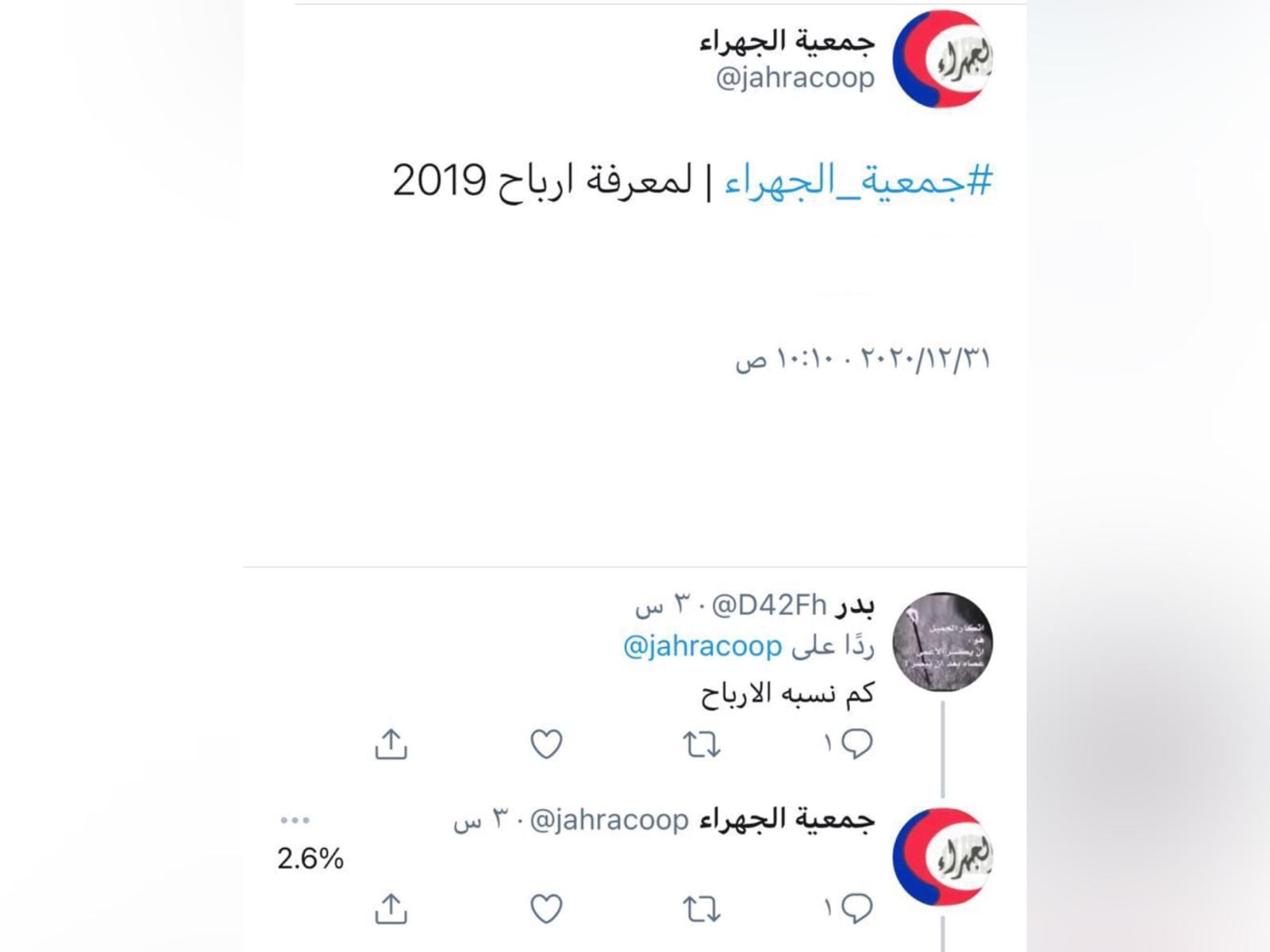This screenshot has width=1270, height=952.
Task: Open overflow menu on the 2.6% reply
Action: click(294, 820)
